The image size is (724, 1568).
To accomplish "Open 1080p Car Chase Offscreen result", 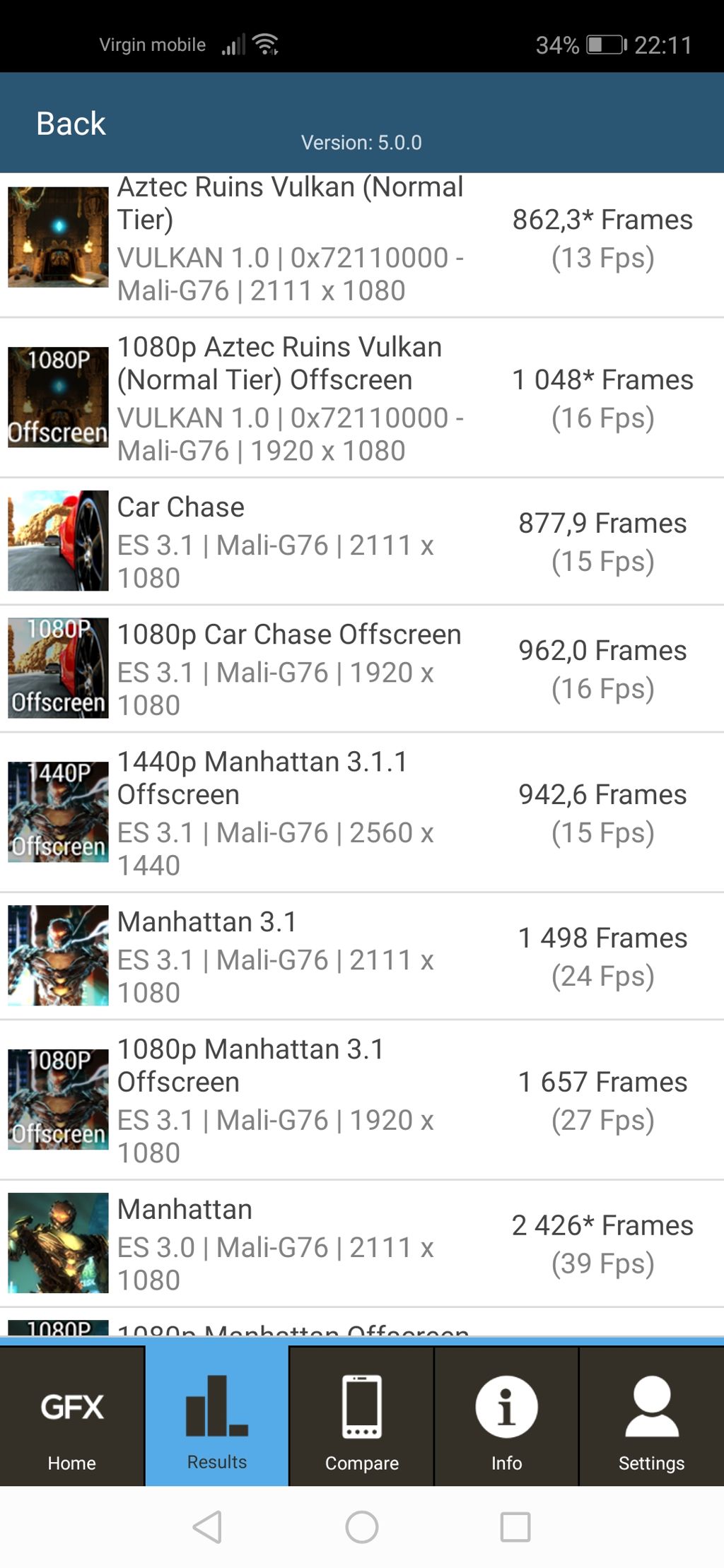I will 362,668.
